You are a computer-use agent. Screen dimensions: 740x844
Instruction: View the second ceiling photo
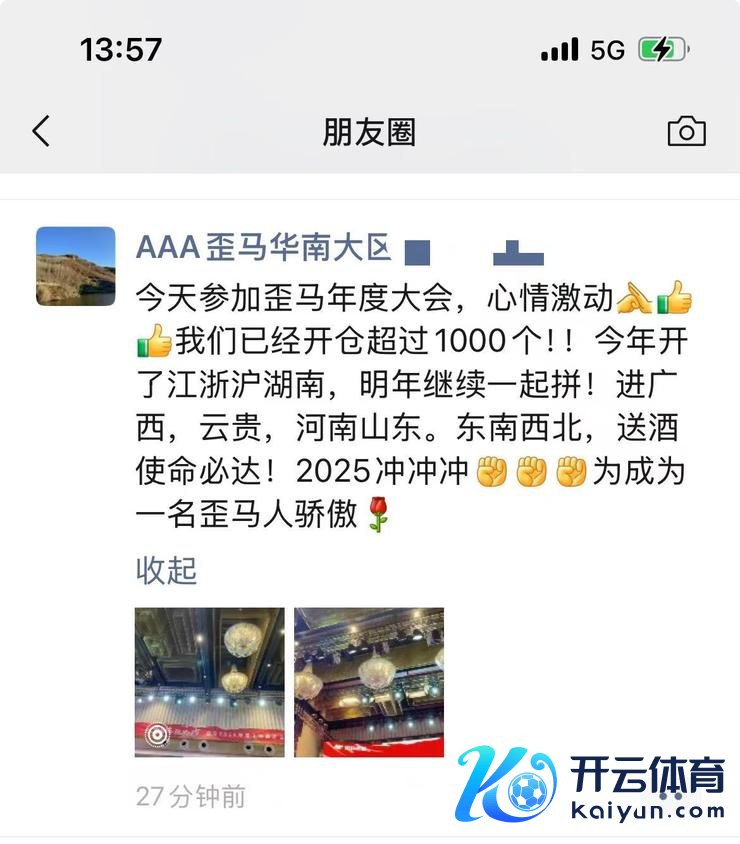[x=368, y=682]
